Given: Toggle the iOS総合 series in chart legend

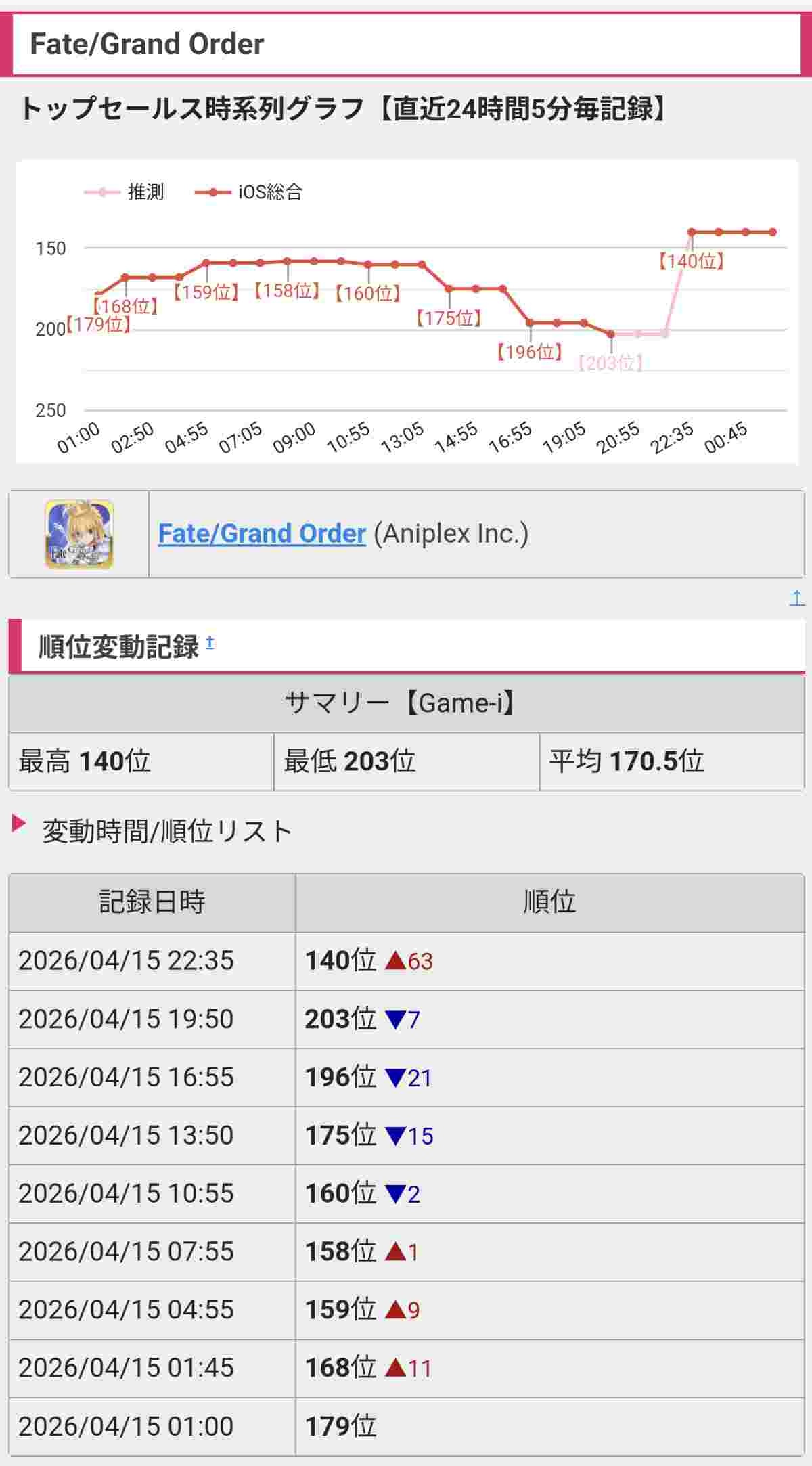Looking at the screenshot, I should [x=248, y=192].
